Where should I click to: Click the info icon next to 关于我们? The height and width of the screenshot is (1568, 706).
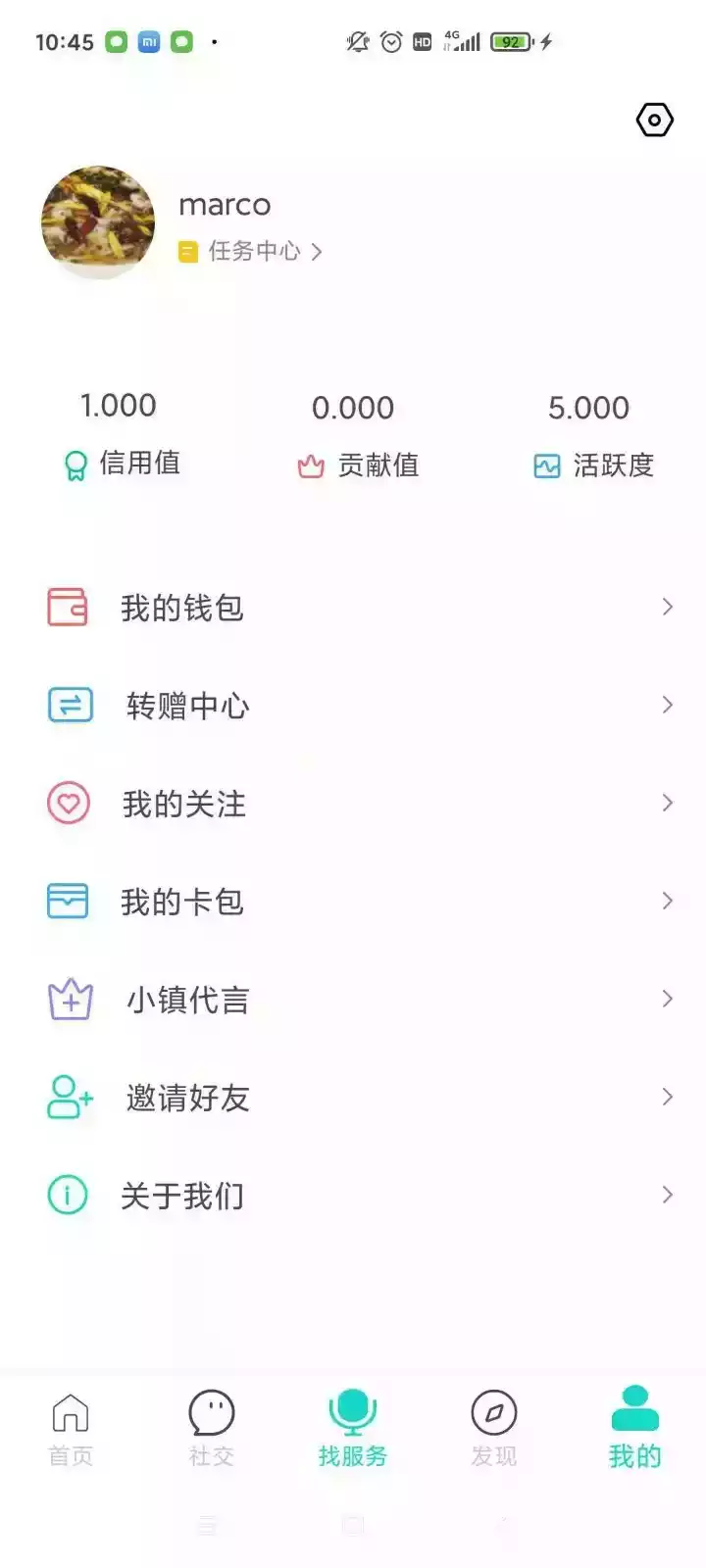tap(67, 1196)
